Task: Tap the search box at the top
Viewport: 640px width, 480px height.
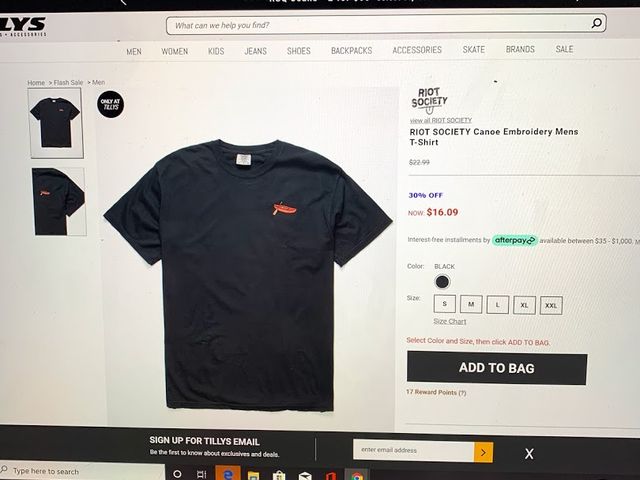Action: point(380,24)
